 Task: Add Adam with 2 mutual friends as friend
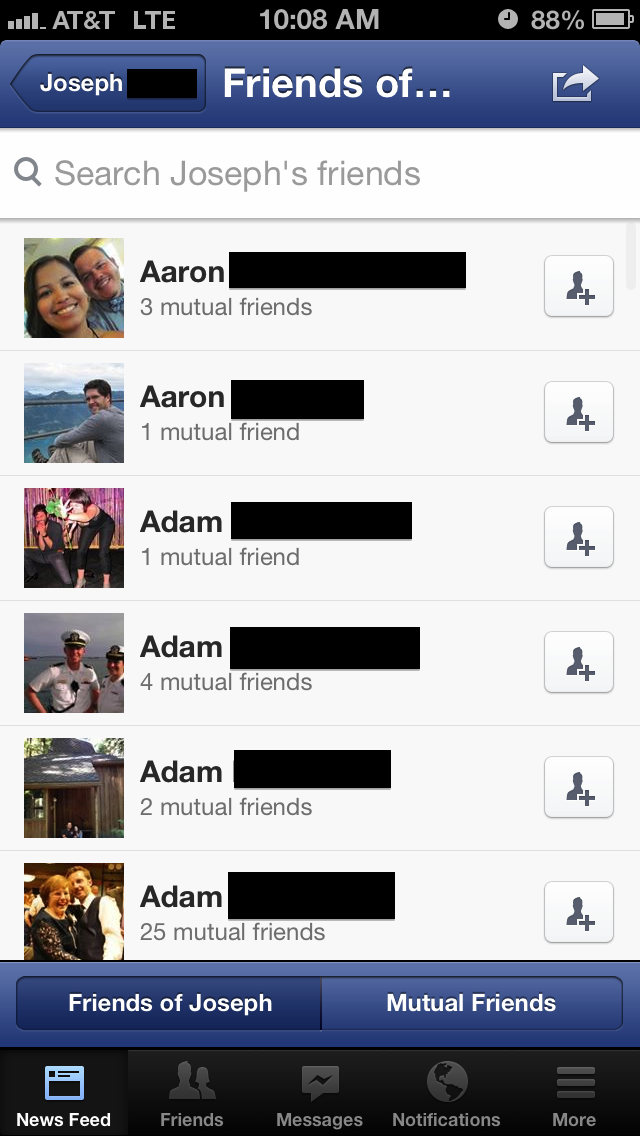[x=578, y=787]
